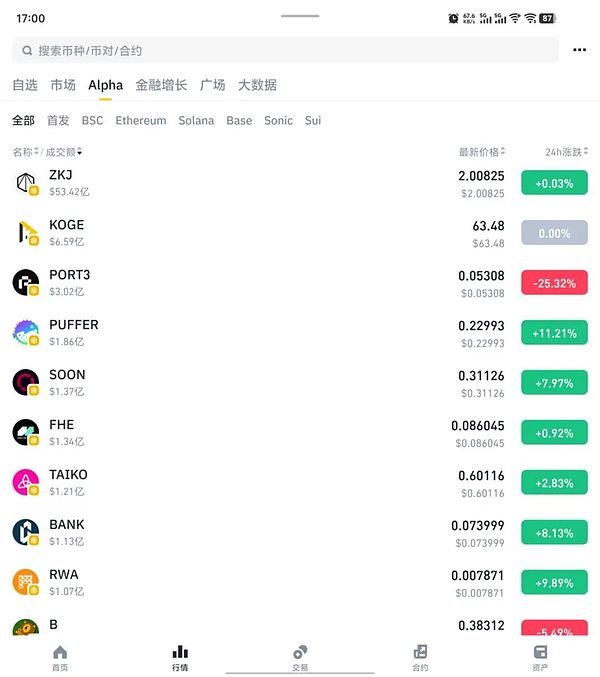Select the 首发 filter
Image resolution: width=600 pixels, height=677 pixels.
[x=58, y=120]
